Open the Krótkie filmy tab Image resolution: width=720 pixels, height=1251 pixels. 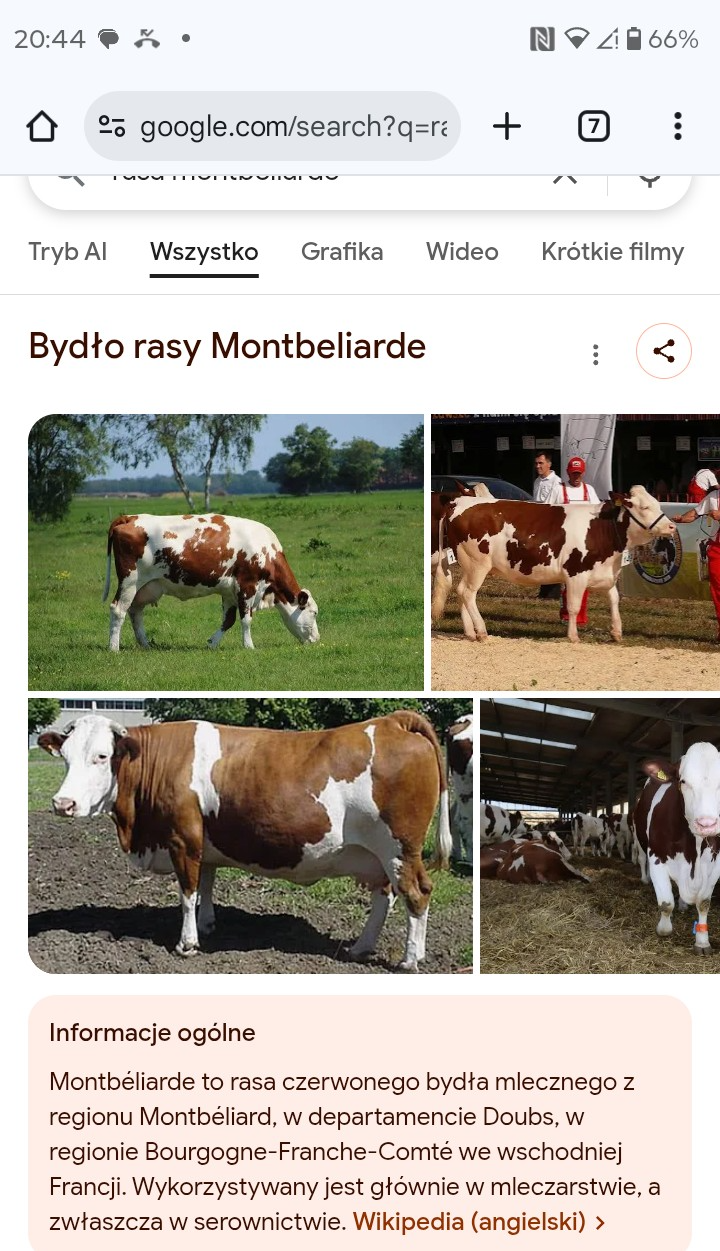(x=612, y=251)
